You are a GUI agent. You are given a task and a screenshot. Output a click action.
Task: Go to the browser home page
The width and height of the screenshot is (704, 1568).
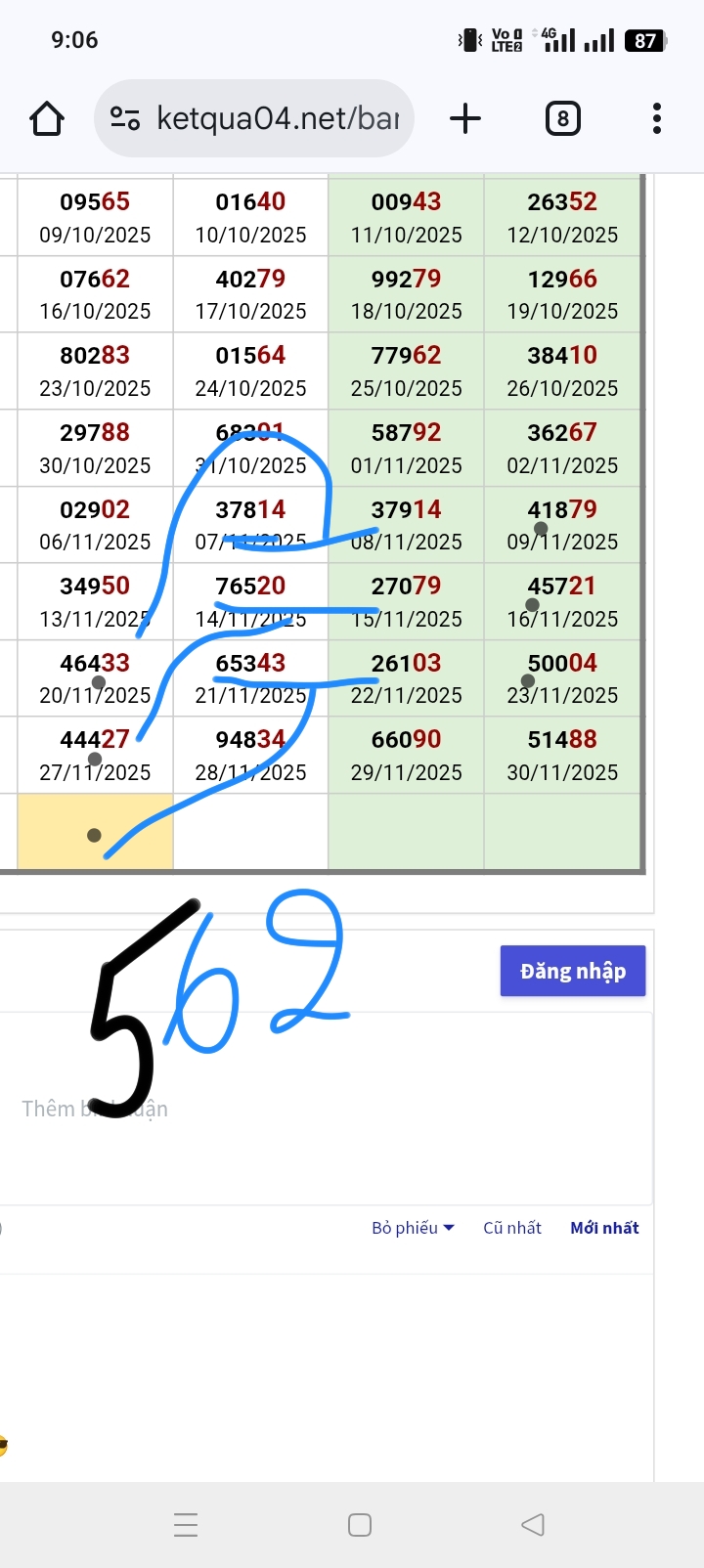click(x=47, y=119)
